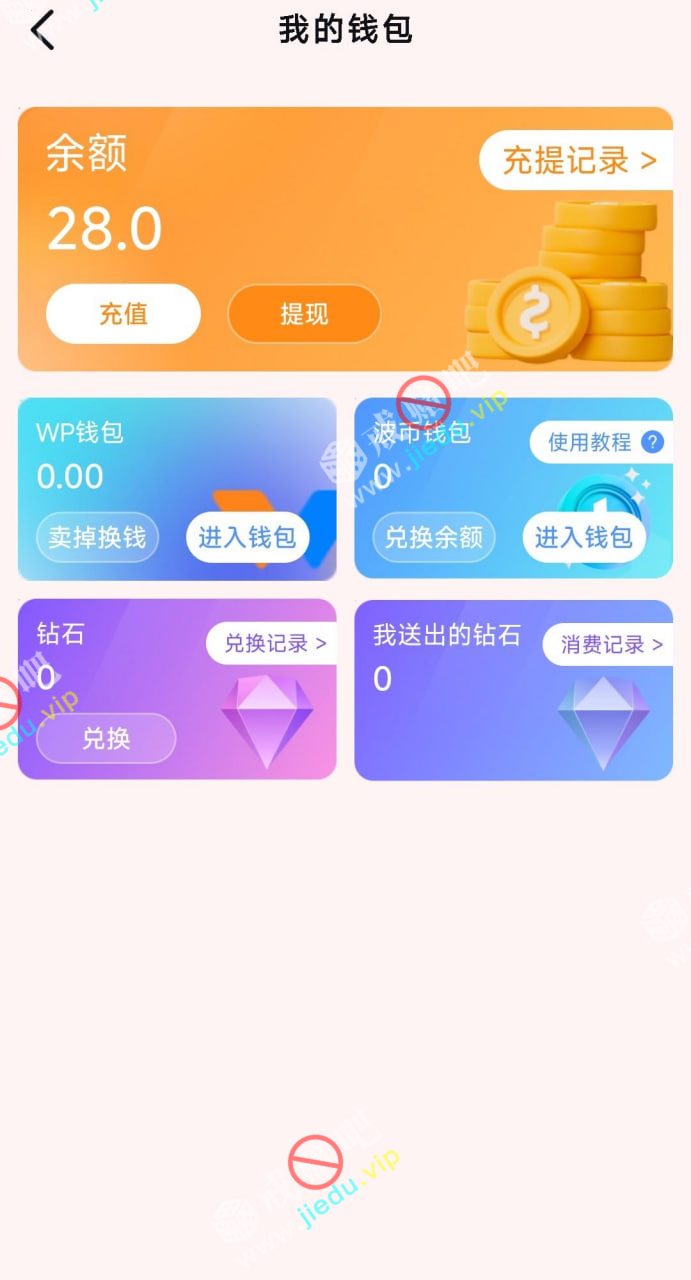Tap the 兑换 button under 钻石
This screenshot has width=691, height=1280.
pyautogui.click(x=106, y=738)
